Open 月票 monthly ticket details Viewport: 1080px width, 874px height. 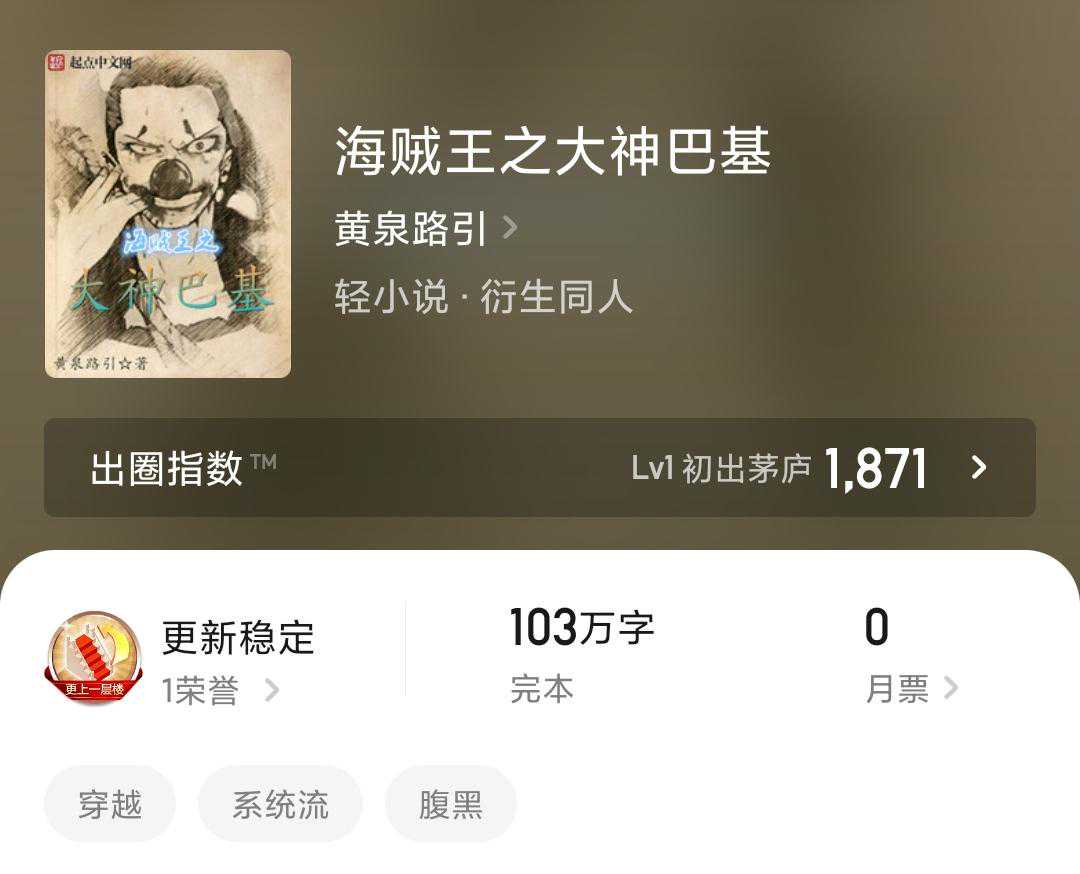(910, 688)
